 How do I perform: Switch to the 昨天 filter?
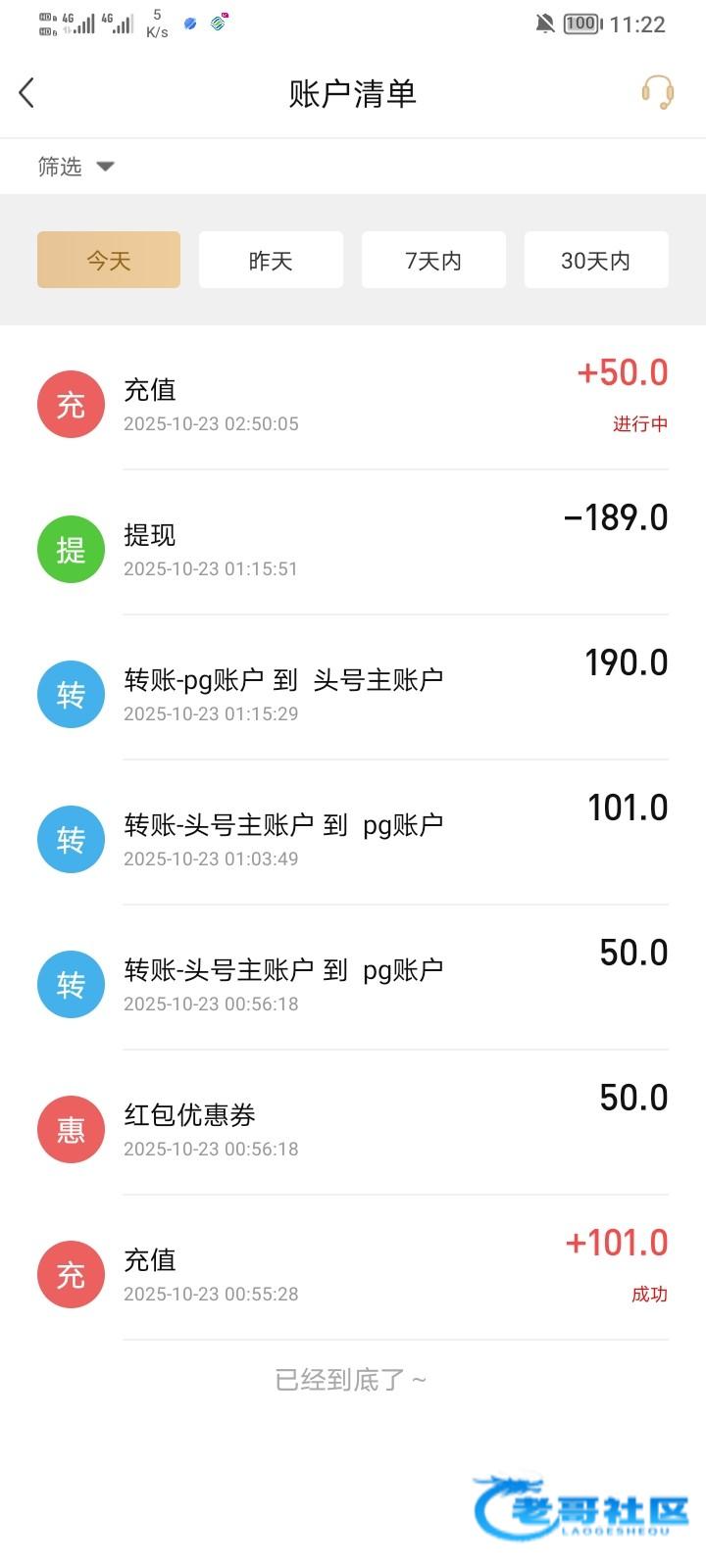(271, 260)
